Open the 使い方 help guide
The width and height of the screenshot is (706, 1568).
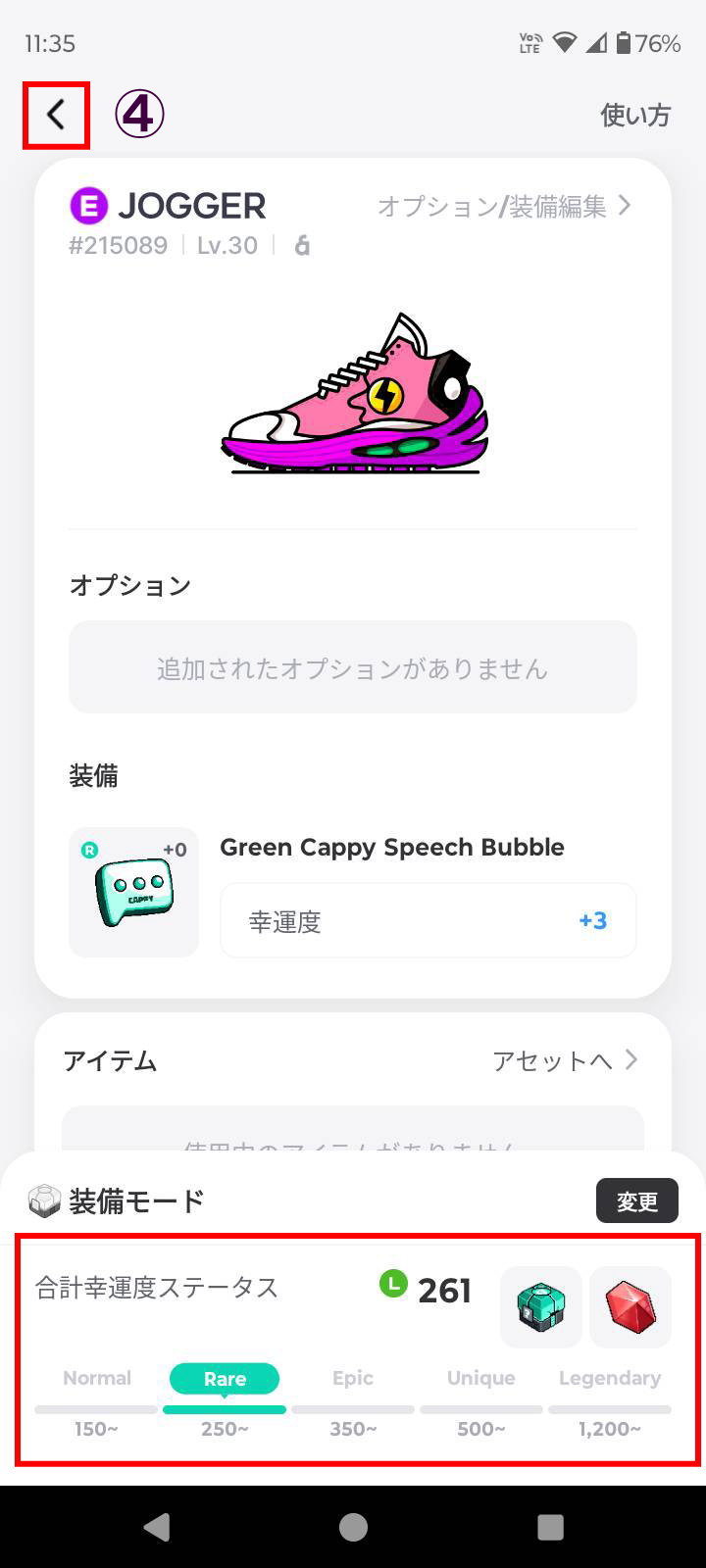click(x=634, y=116)
